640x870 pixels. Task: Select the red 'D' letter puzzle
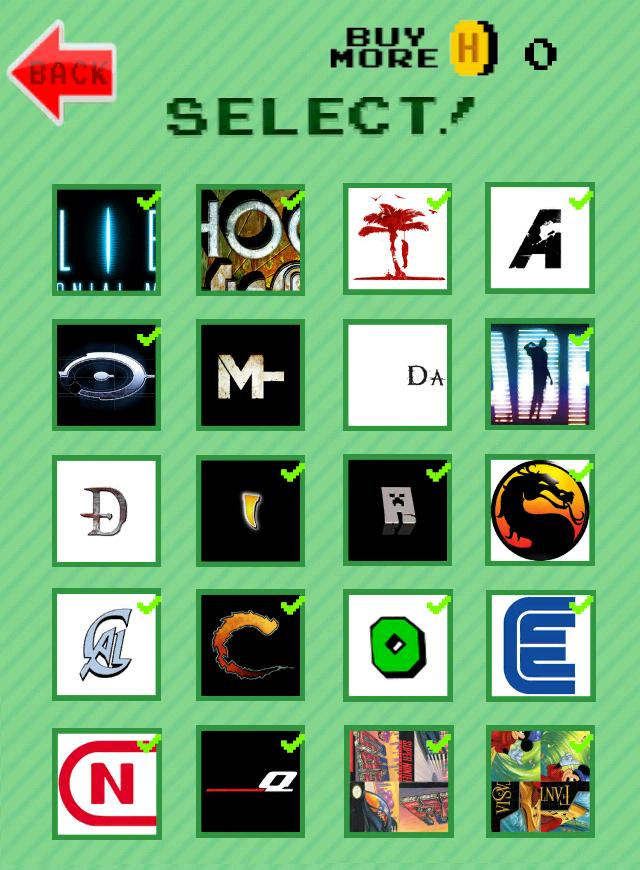106,510
